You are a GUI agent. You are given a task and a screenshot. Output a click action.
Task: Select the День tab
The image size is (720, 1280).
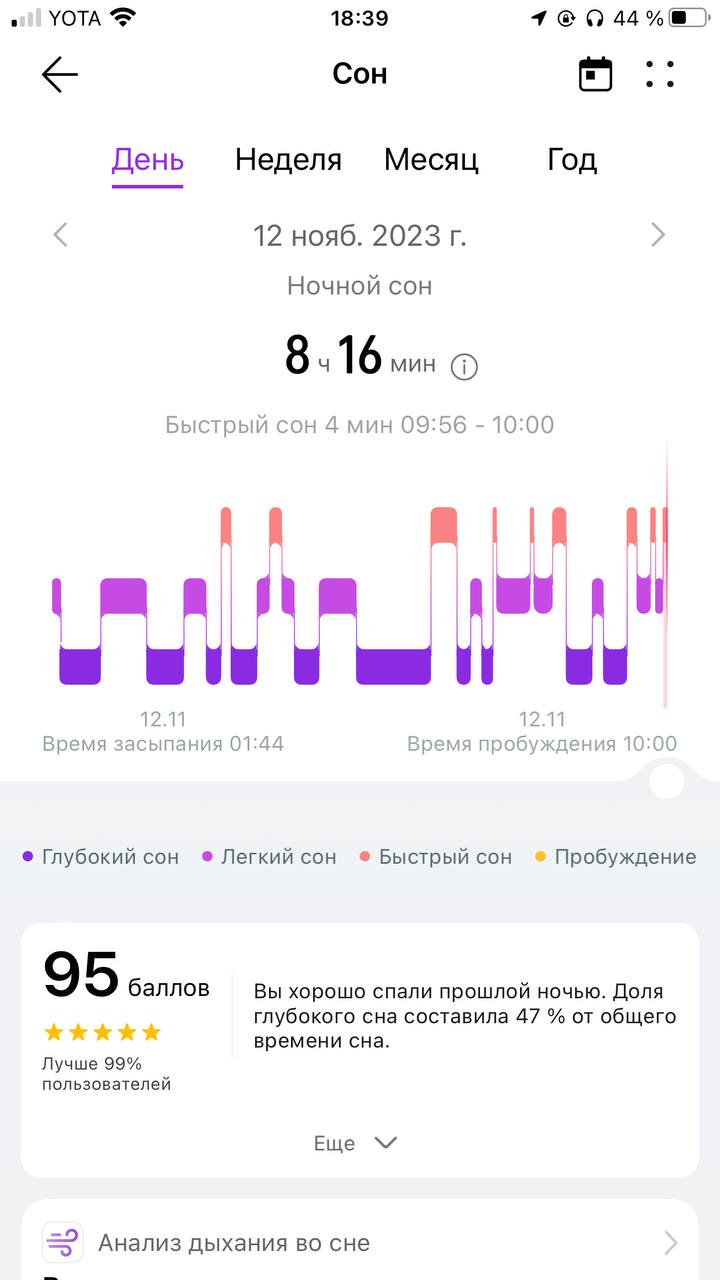[x=147, y=160]
